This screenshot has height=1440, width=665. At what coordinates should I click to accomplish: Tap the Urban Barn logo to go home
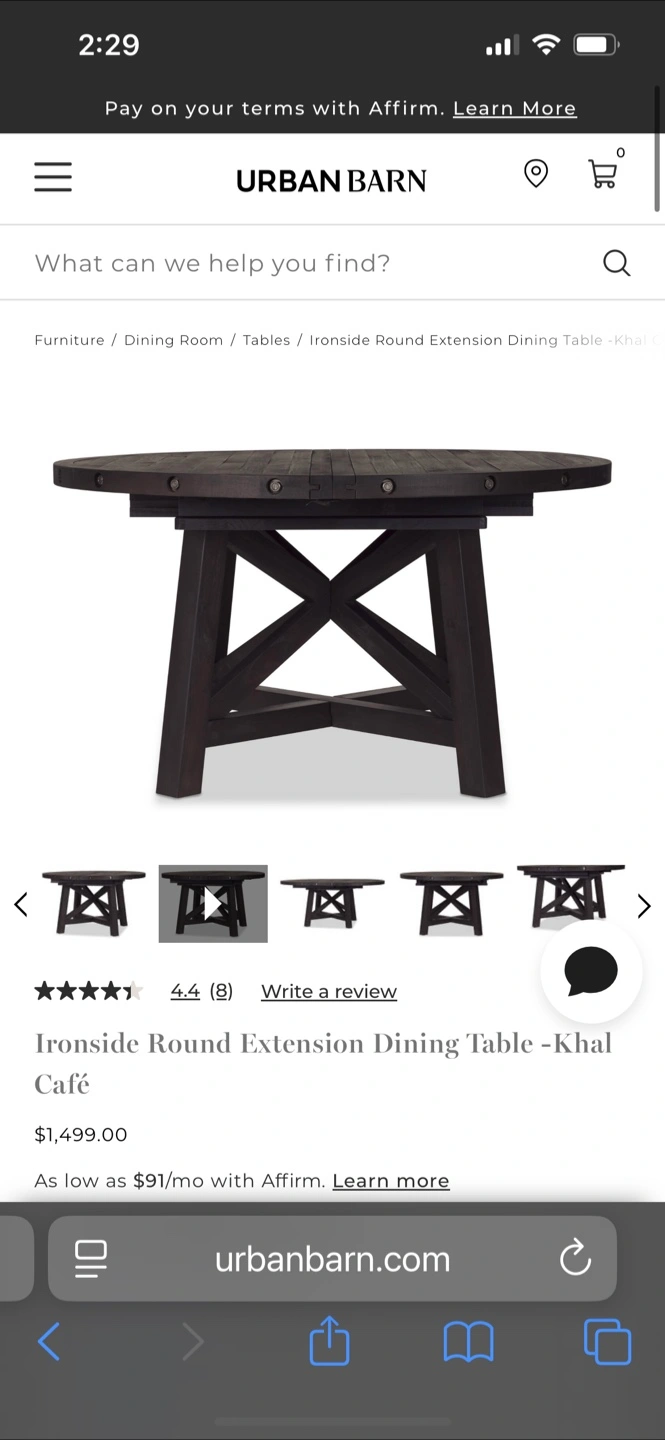click(x=331, y=181)
